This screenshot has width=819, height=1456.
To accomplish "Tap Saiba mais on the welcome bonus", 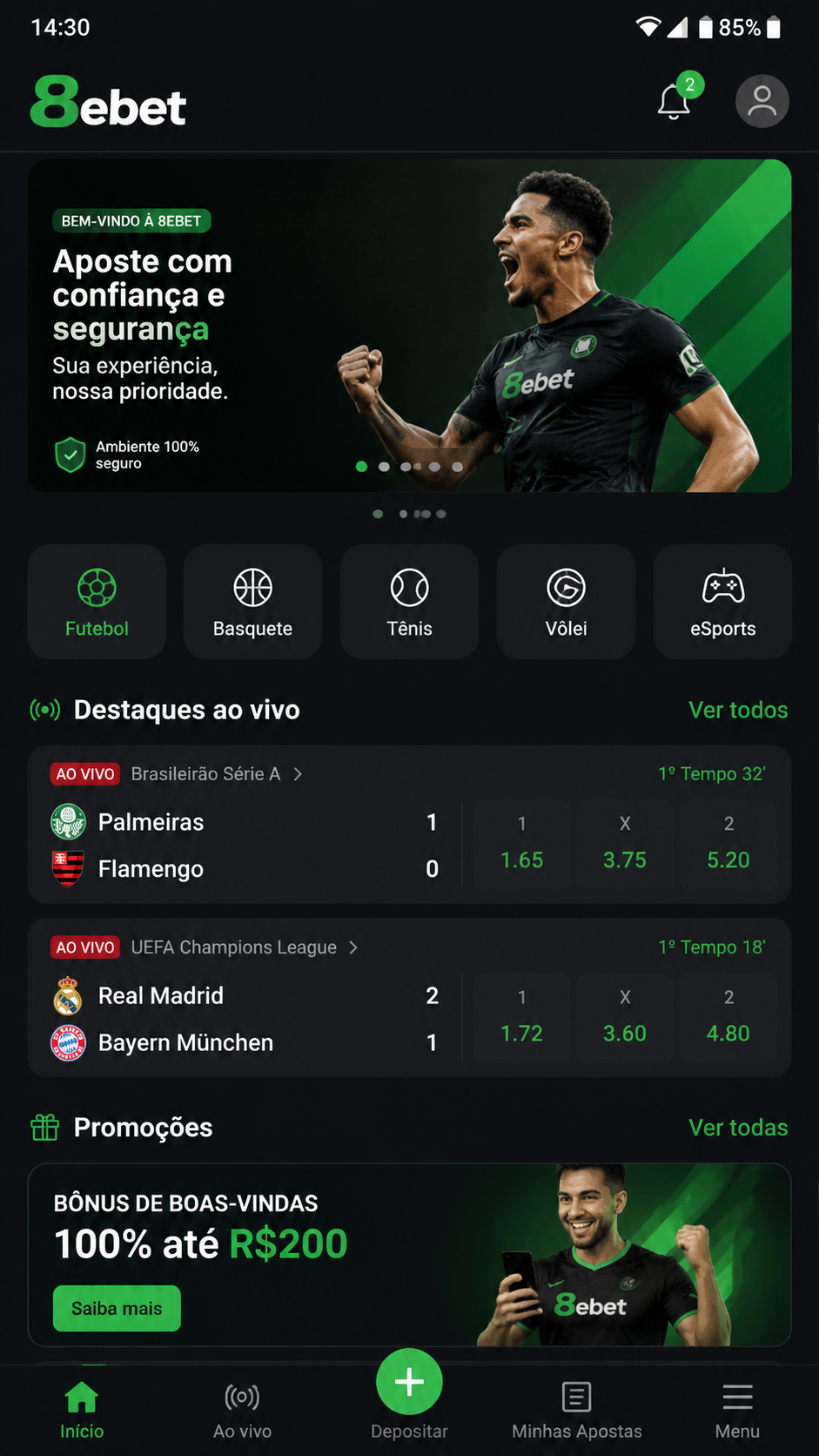I will [117, 1308].
